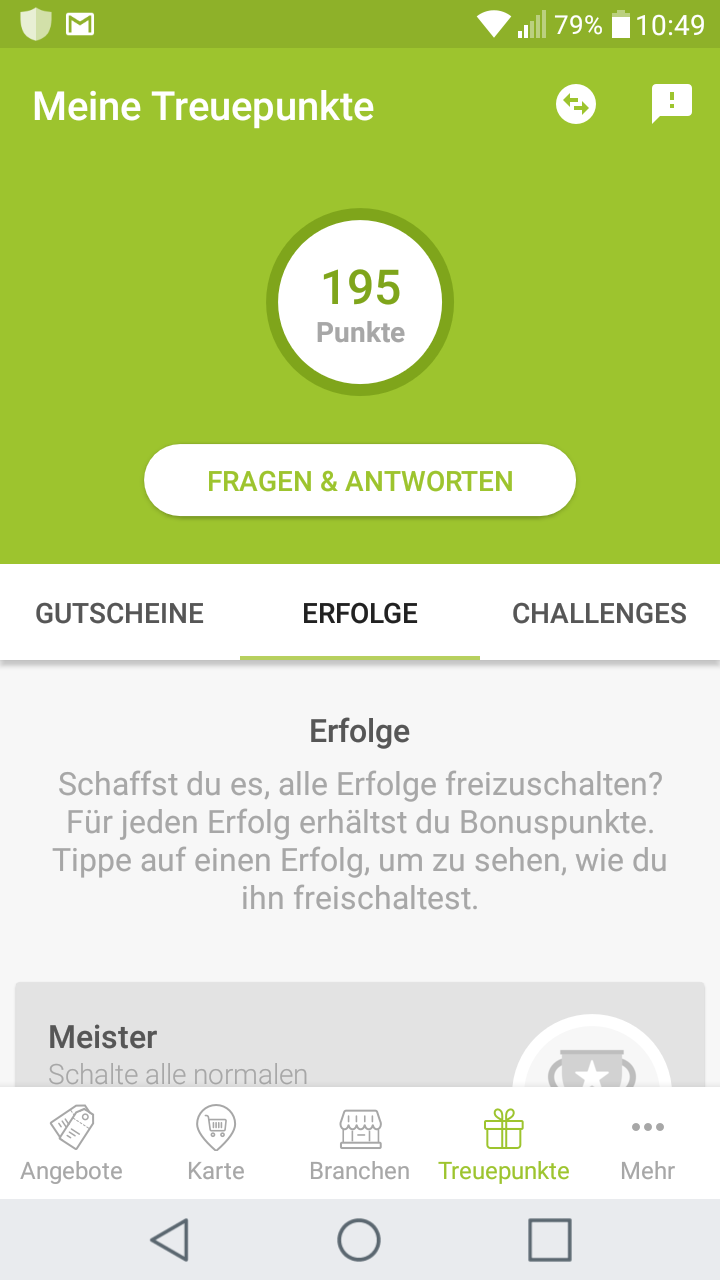Select Treuepunkte in bottom navigation
Viewport: 720px width, 1280px height.
coord(504,1144)
